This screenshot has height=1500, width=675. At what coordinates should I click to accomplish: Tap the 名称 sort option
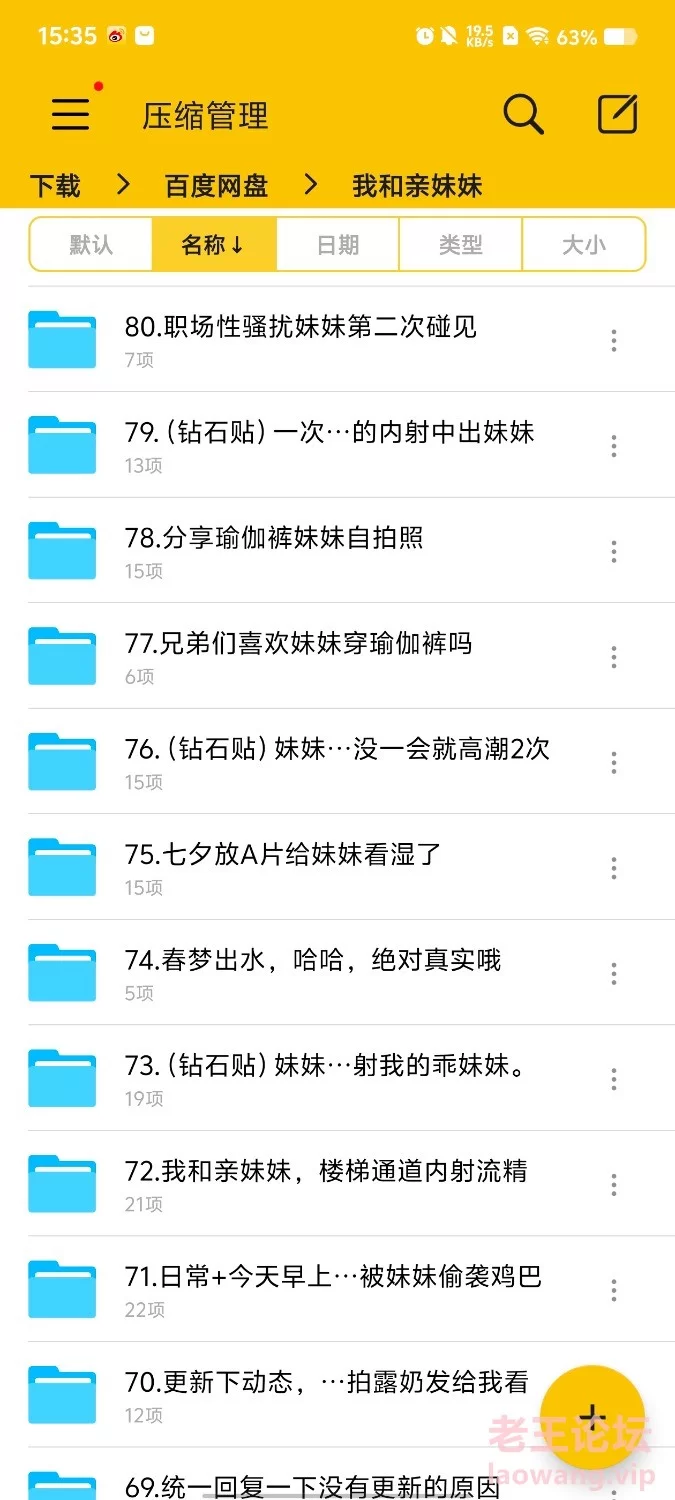click(214, 244)
